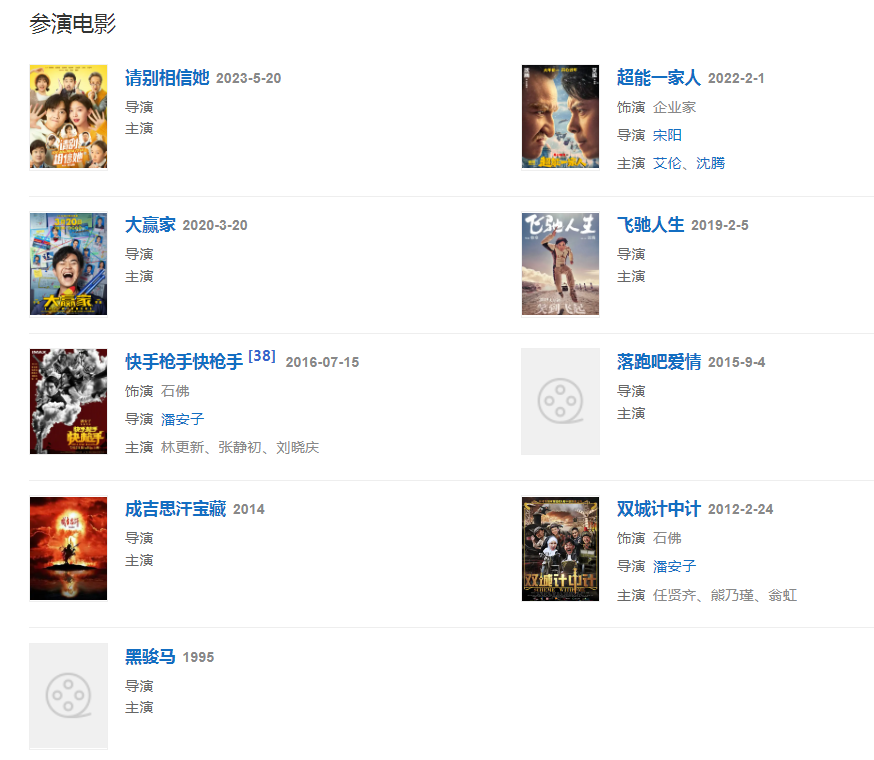This screenshot has width=874, height=760.
Task: Open the movie title 飞驰人生
Action: 650,225
